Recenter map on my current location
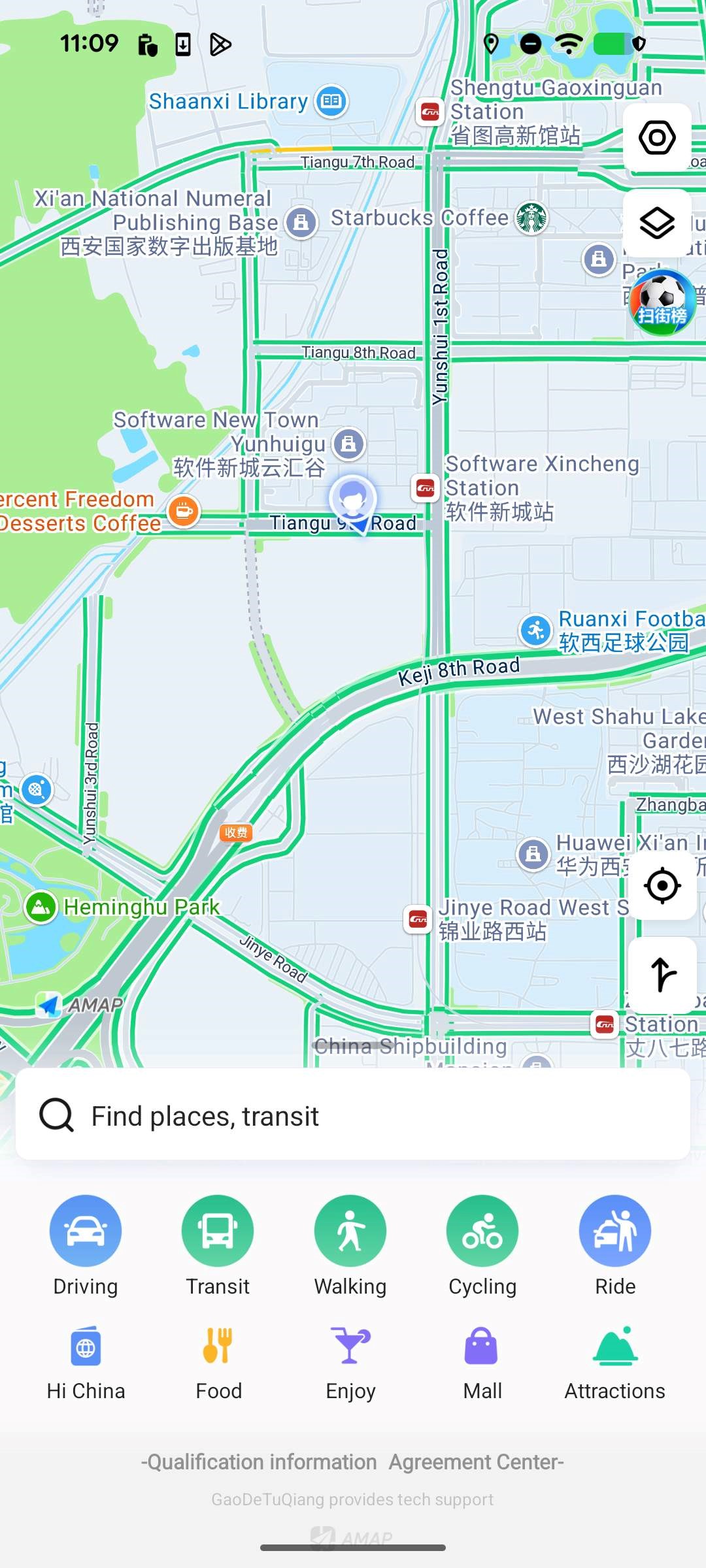Image resolution: width=706 pixels, height=1568 pixels. pyautogui.click(x=662, y=886)
